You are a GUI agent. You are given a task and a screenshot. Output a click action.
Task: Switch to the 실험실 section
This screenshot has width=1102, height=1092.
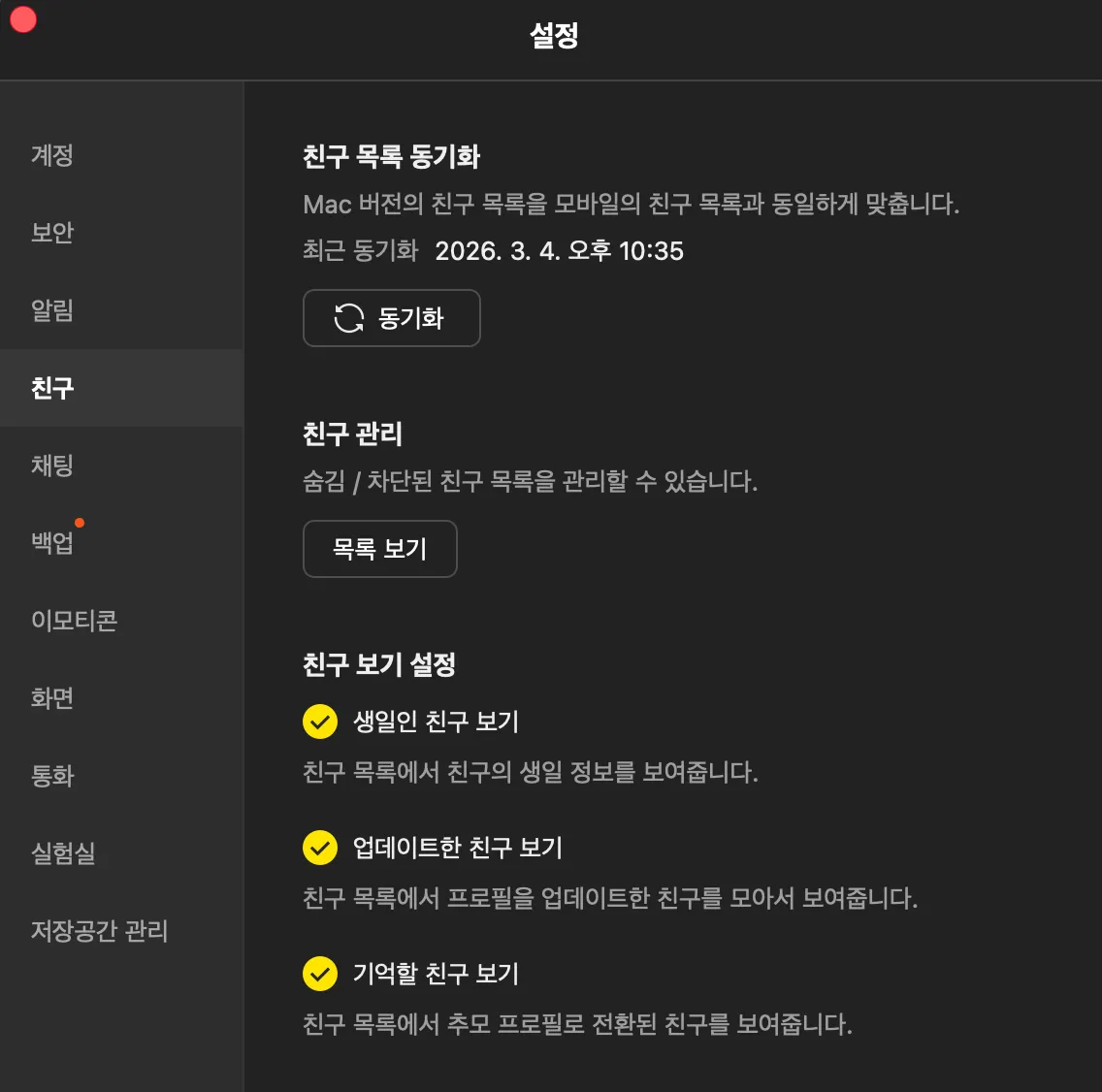tap(63, 853)
